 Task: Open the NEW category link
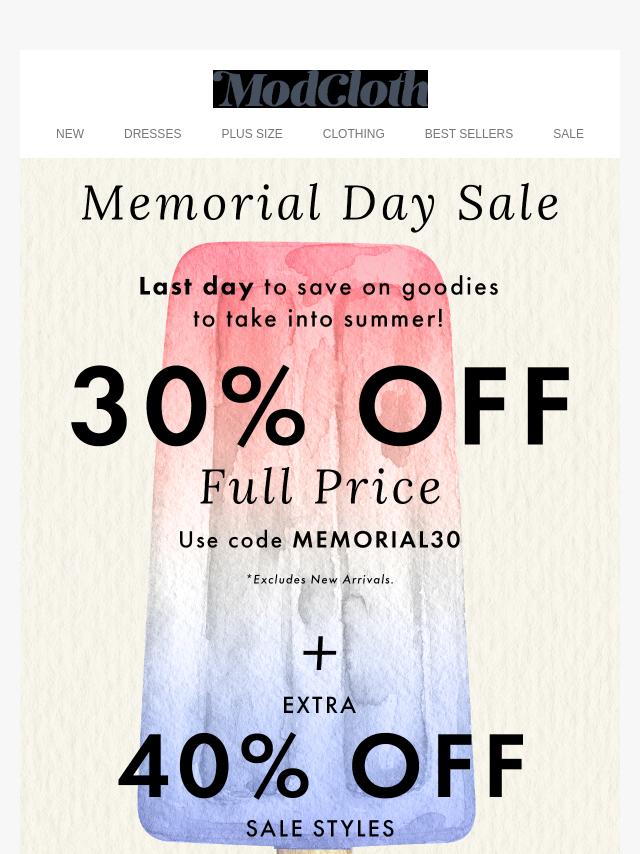click(70, 134)
